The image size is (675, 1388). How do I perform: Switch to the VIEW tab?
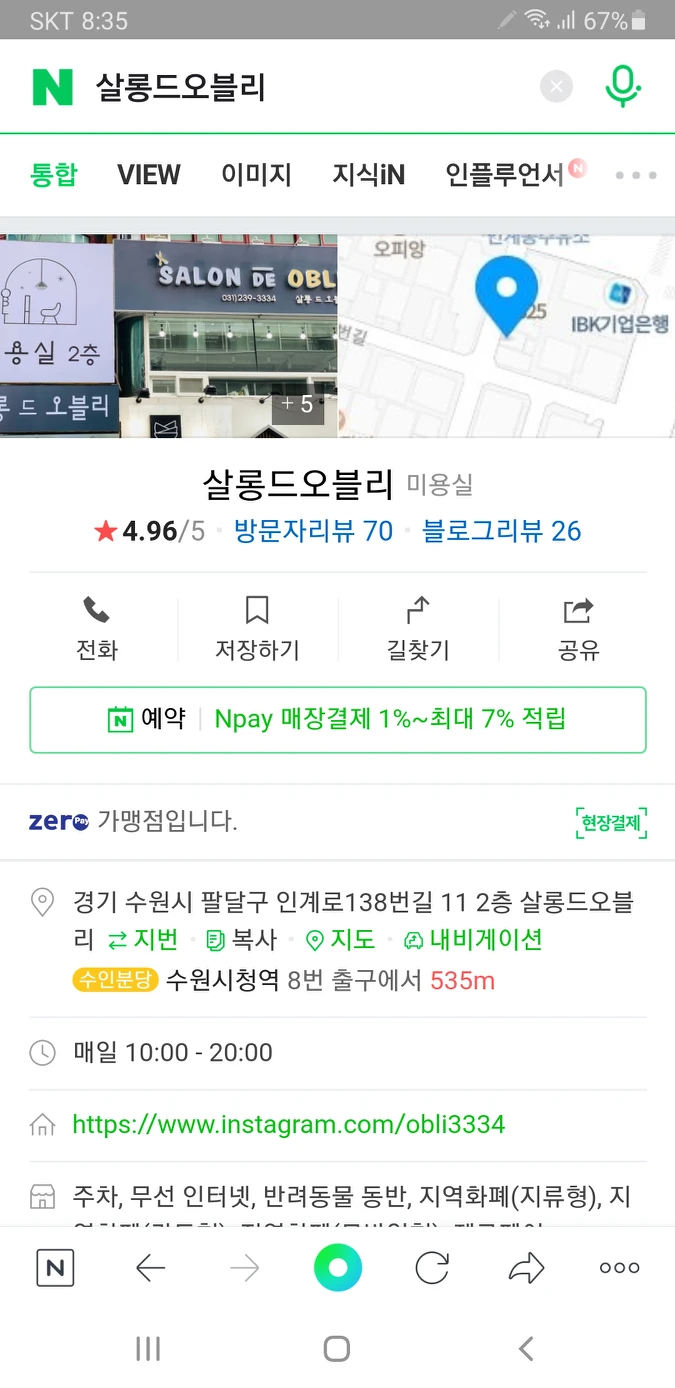pos(149,175)
